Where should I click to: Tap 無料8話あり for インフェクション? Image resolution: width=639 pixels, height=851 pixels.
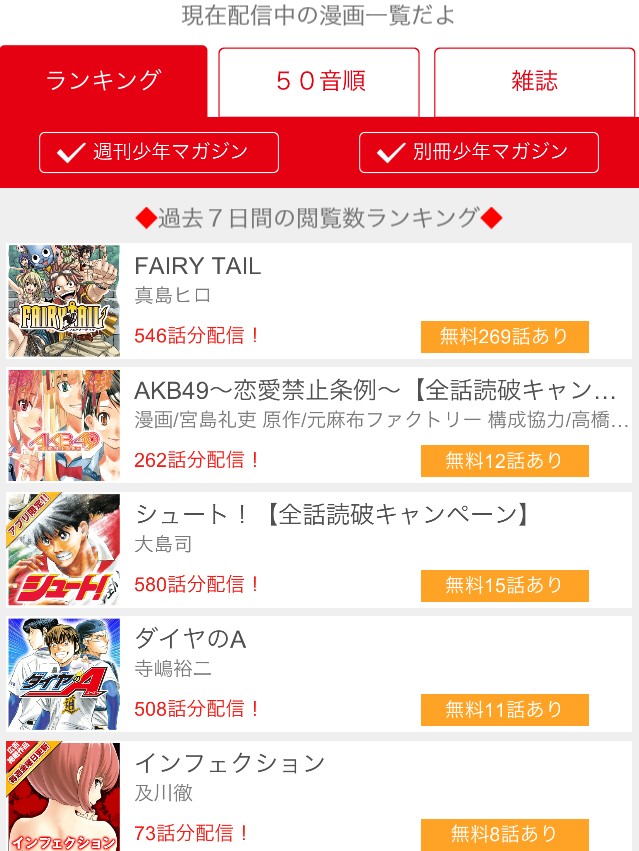click(x=504, y=833)
